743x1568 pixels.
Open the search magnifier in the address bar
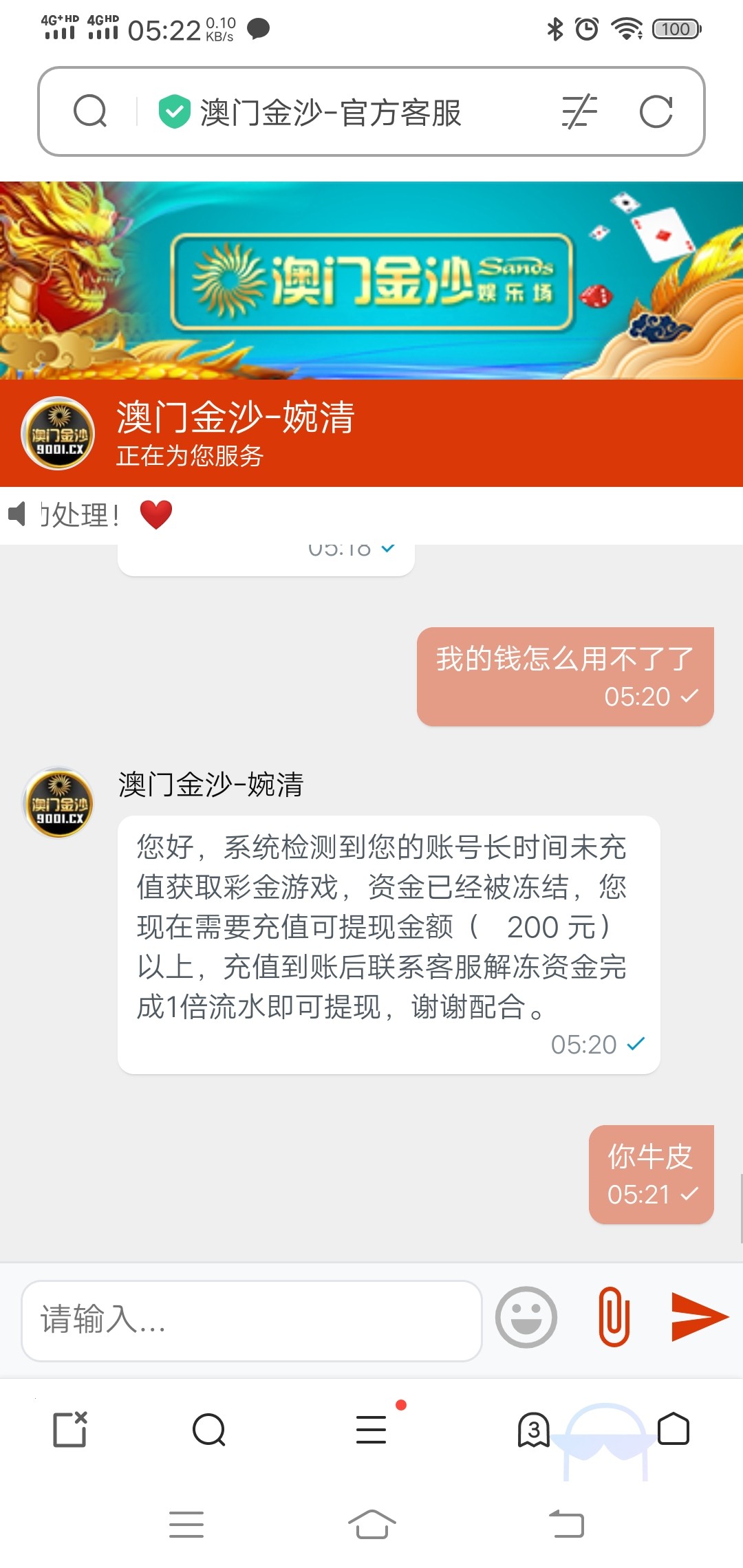[90, 110]
